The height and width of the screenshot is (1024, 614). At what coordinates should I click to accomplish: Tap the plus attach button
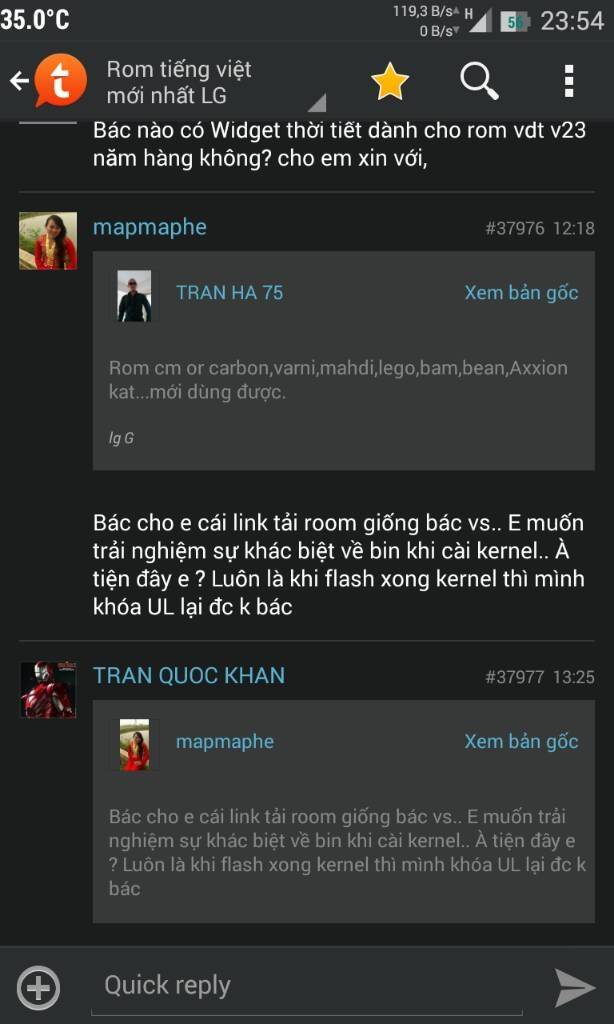pyautogui.click(x=38, y=987)
